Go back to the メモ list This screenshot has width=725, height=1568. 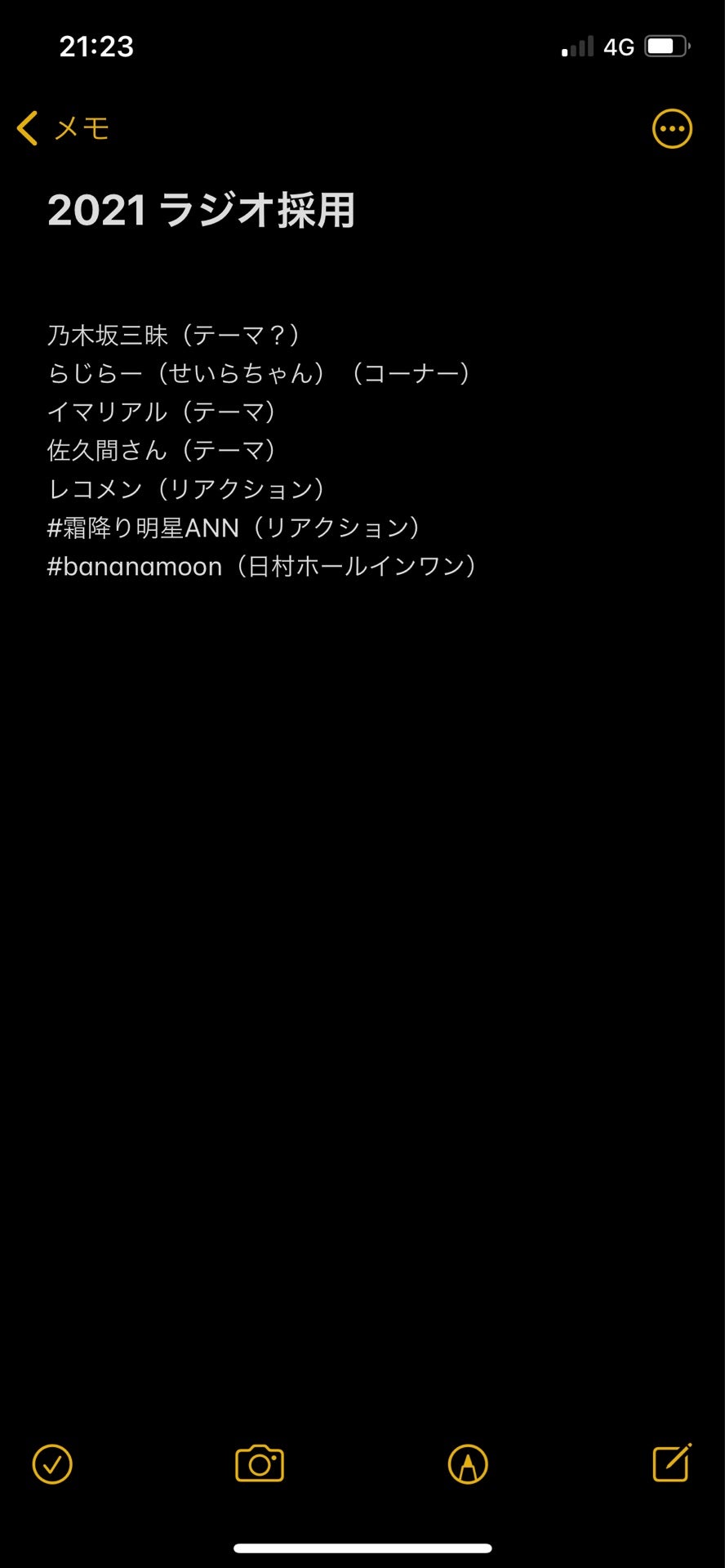(64, 128)
